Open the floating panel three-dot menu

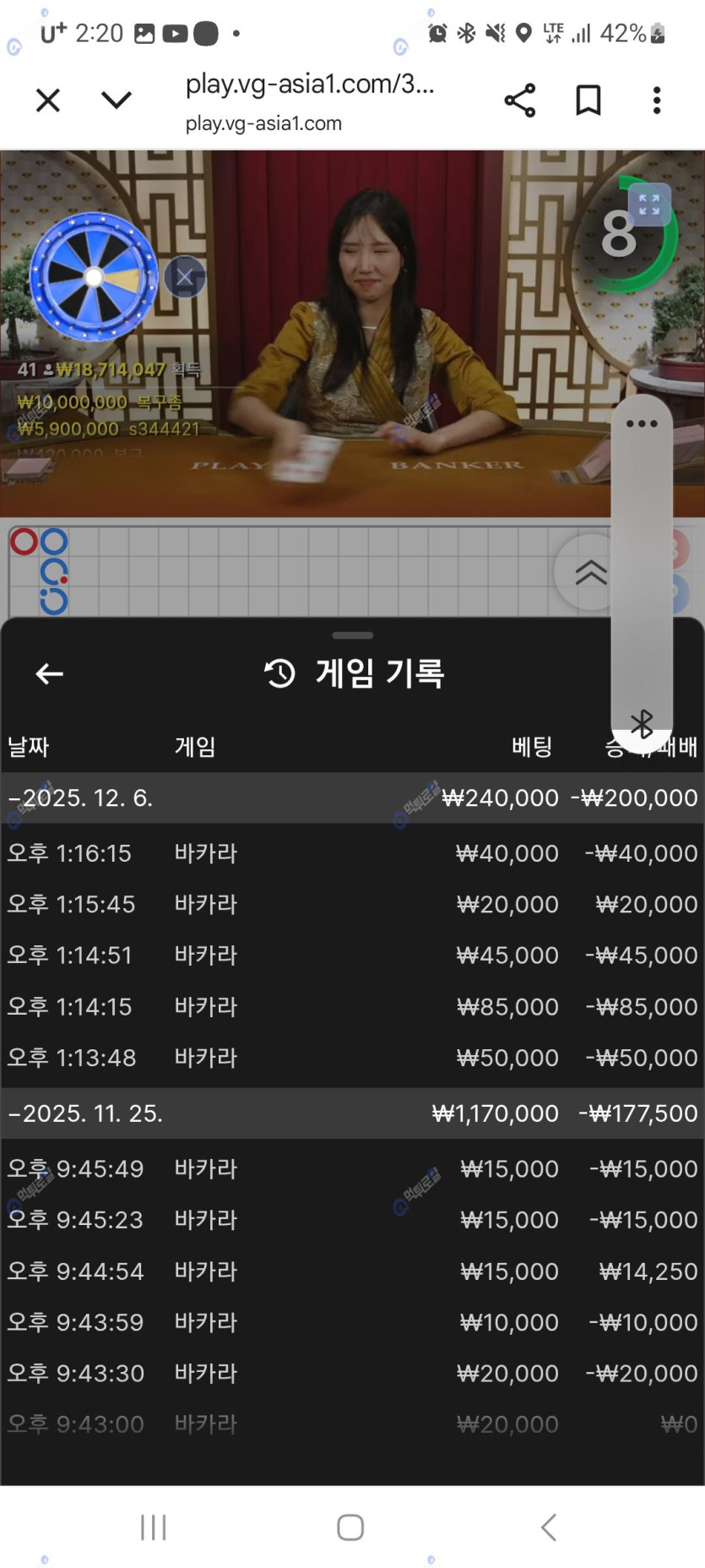pyautogui.click(x=642, y=424)
